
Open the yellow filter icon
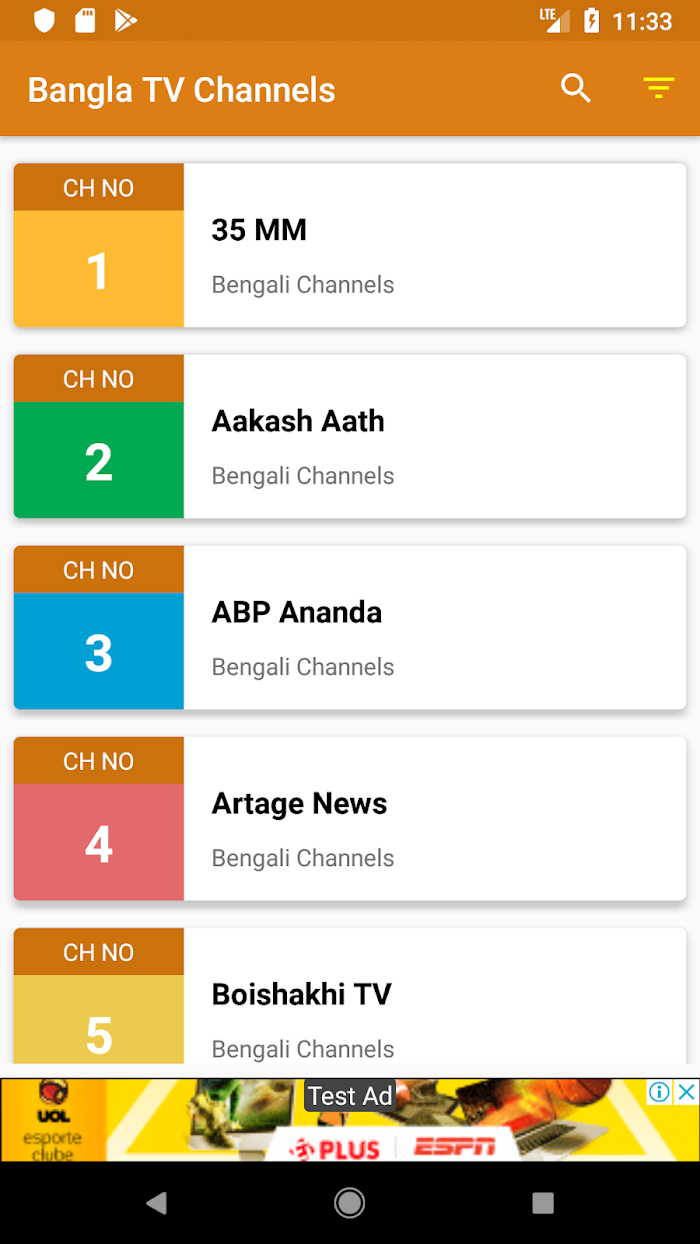[x=658, y=89]
